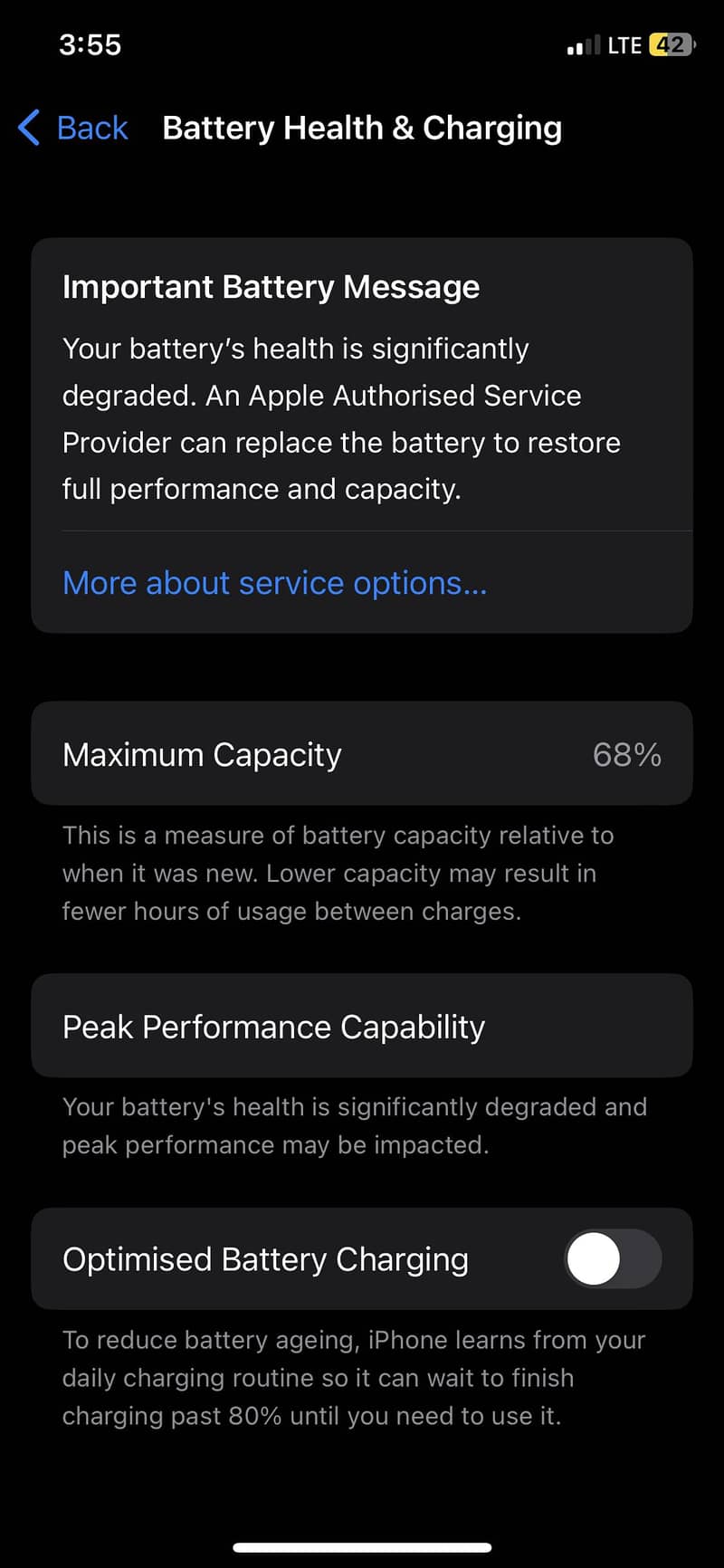Go back to the Battery settings
The image size is (724, 1568).
pos(74,128)
